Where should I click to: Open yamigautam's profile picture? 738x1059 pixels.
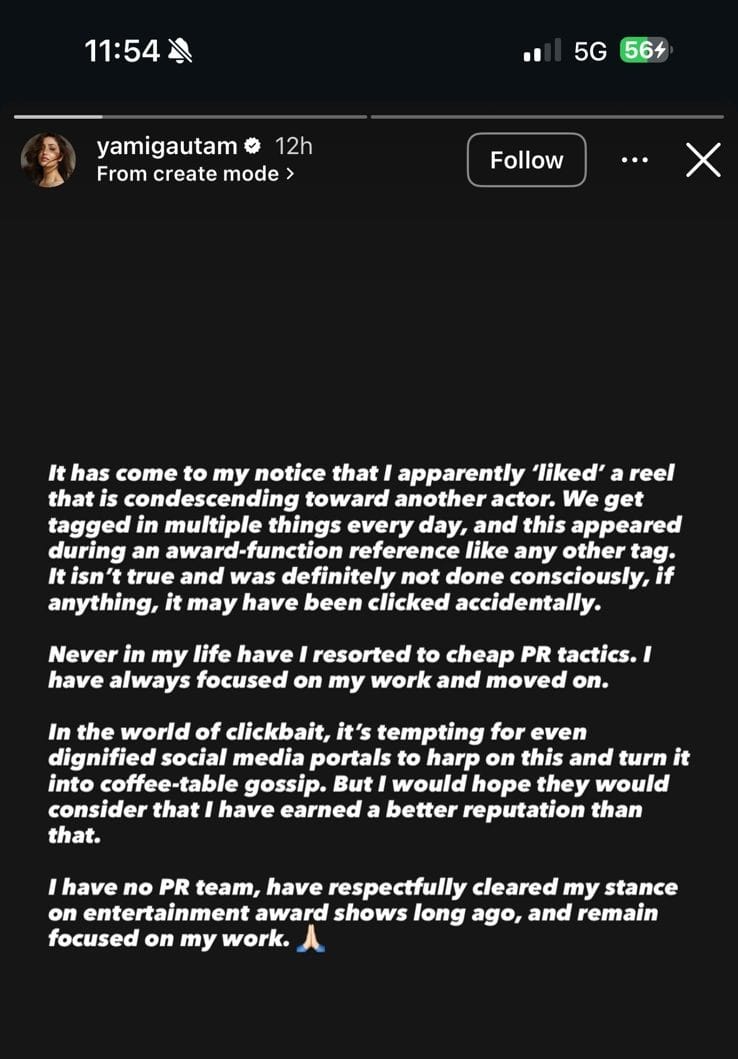click(x=48, y=159)
